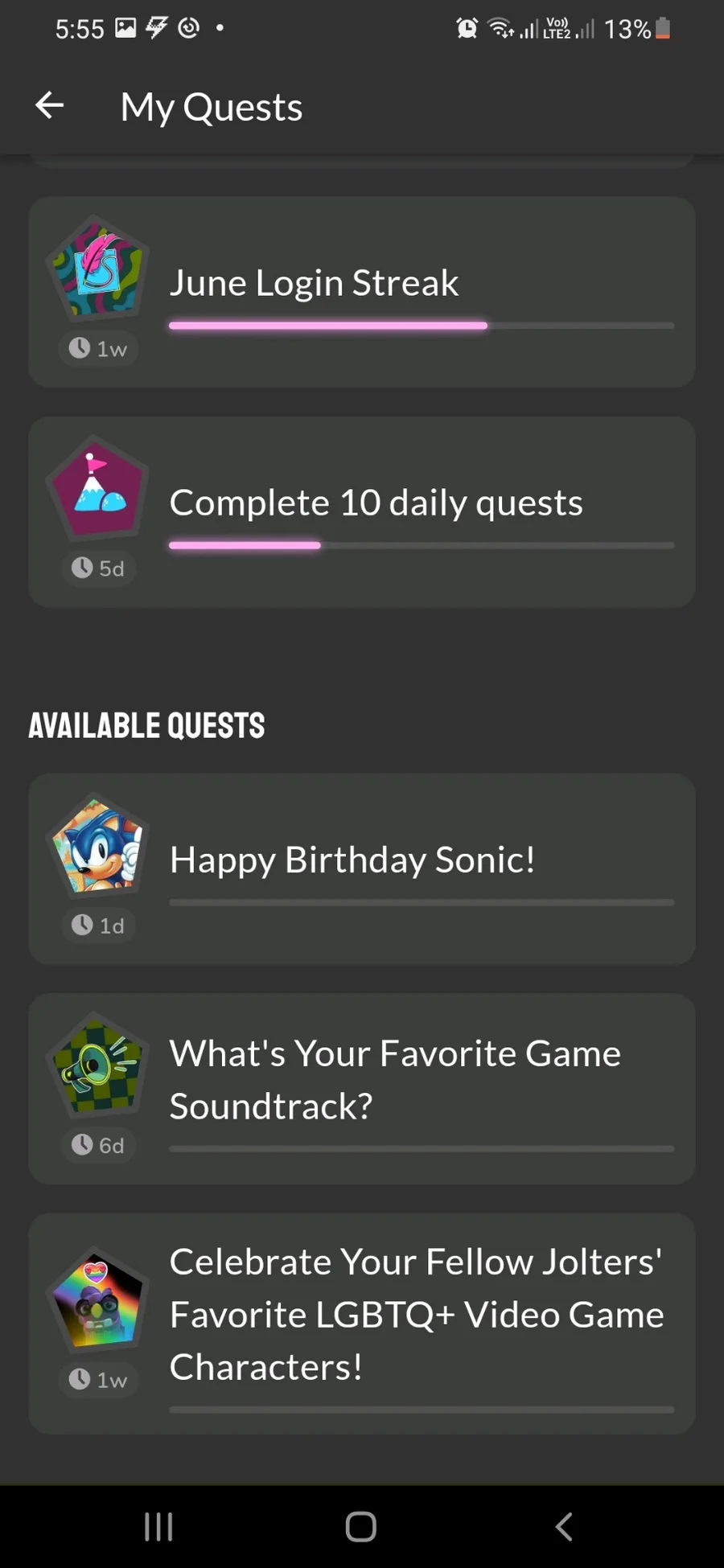The height and width of the screenshot is (1568, 724).
Task: Open the recent apps switcher
Action: [x=158, y=1526]
